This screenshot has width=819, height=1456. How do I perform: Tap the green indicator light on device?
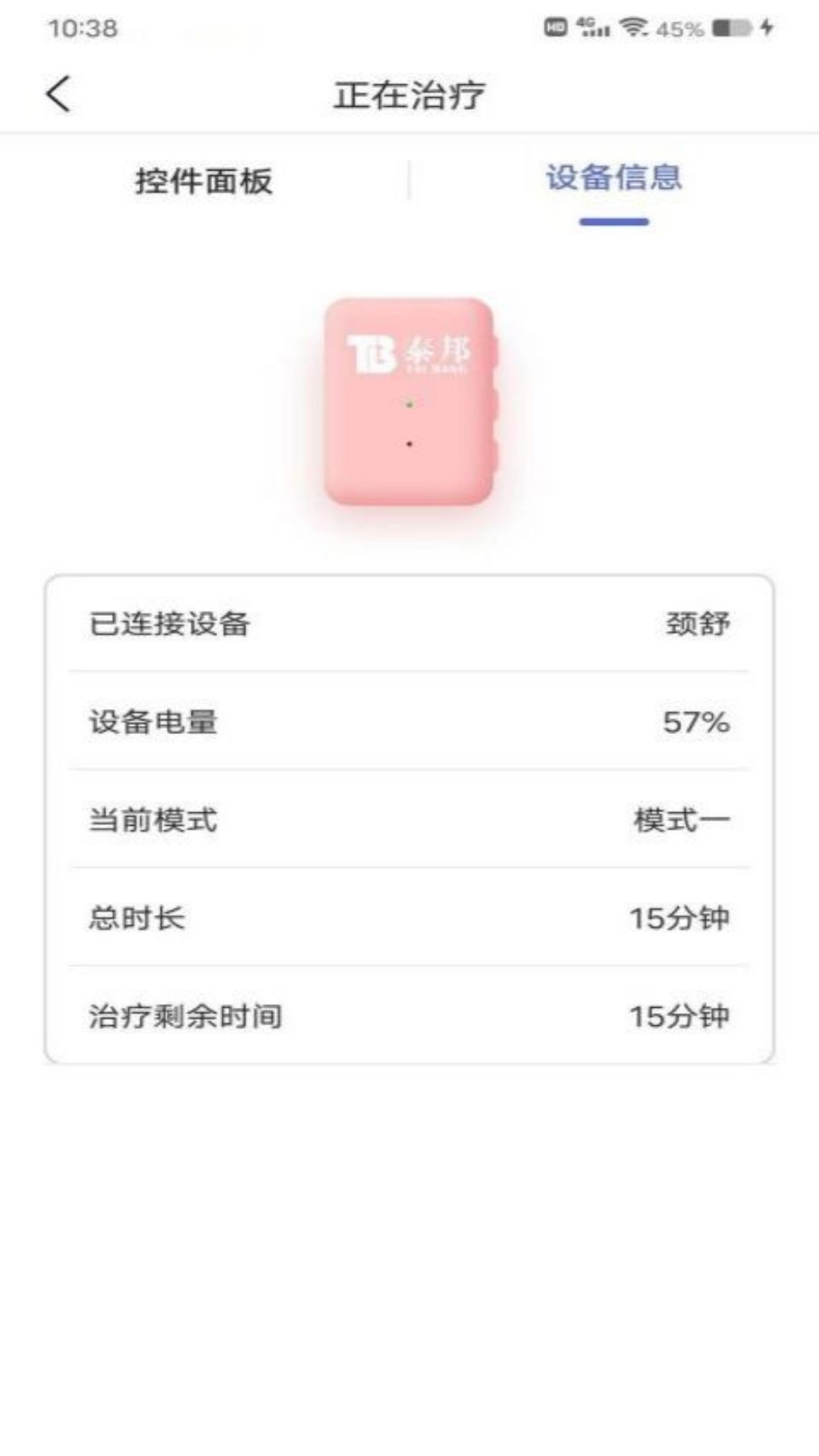click(409, 404)
